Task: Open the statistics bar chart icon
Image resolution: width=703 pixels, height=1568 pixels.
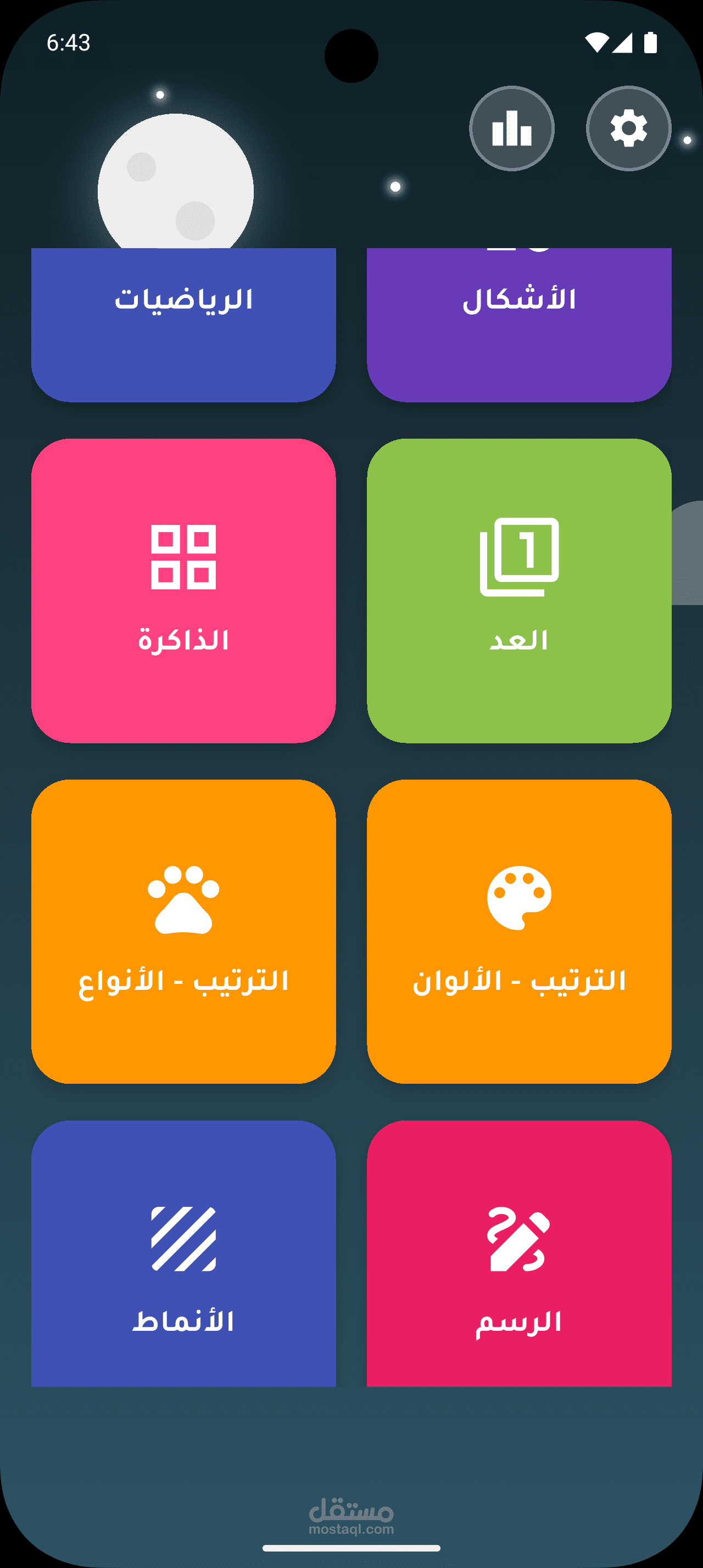Action: (x=511, y=128)
